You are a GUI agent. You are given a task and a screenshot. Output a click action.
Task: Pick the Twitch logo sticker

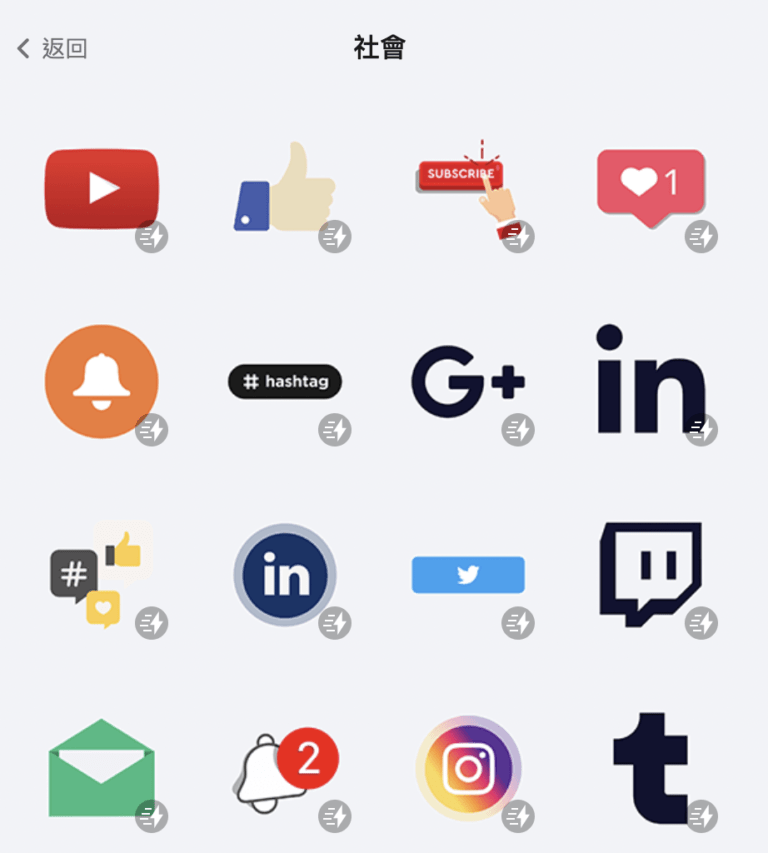tap(651, 574)
